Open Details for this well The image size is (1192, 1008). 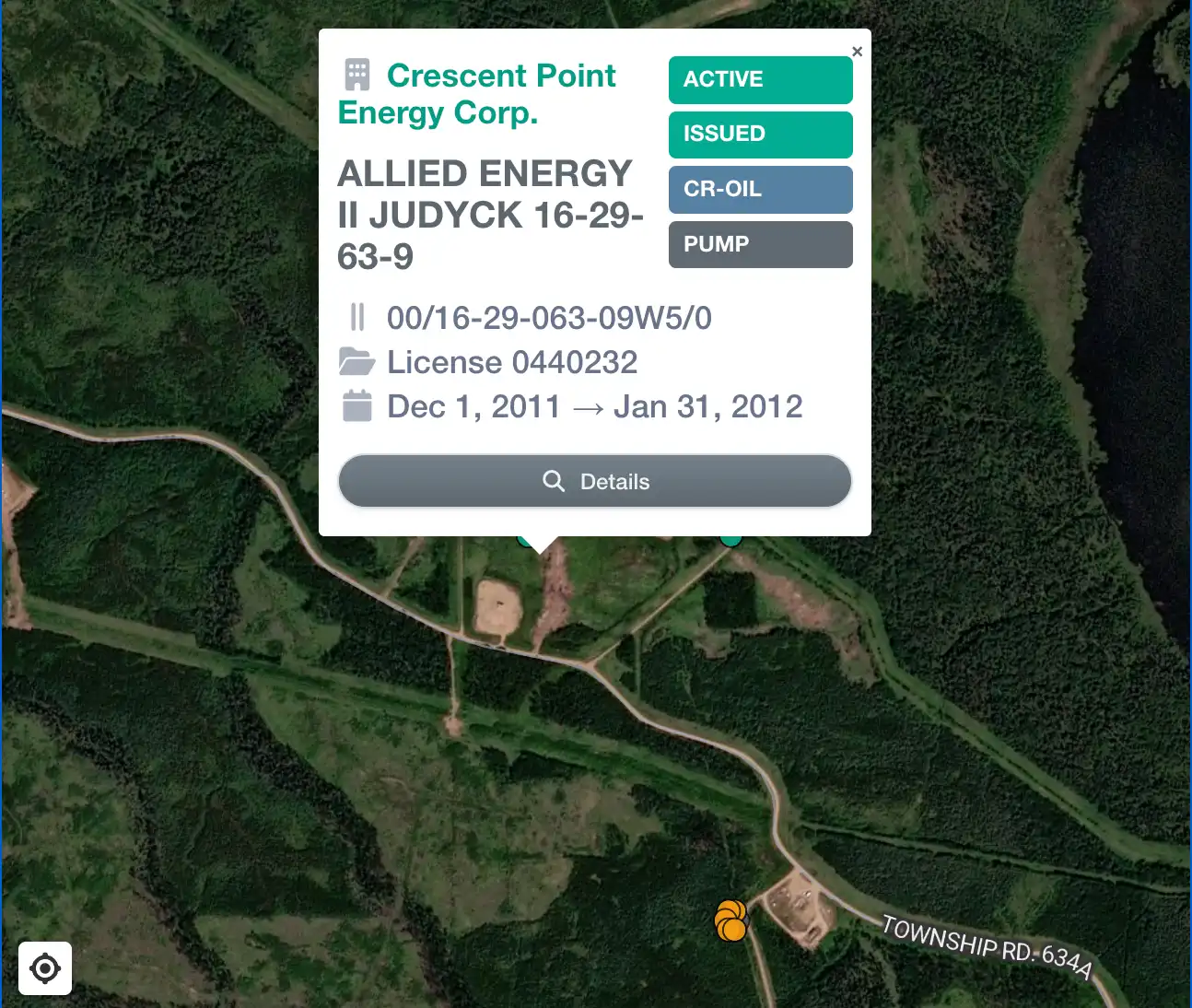click(595, 481)
